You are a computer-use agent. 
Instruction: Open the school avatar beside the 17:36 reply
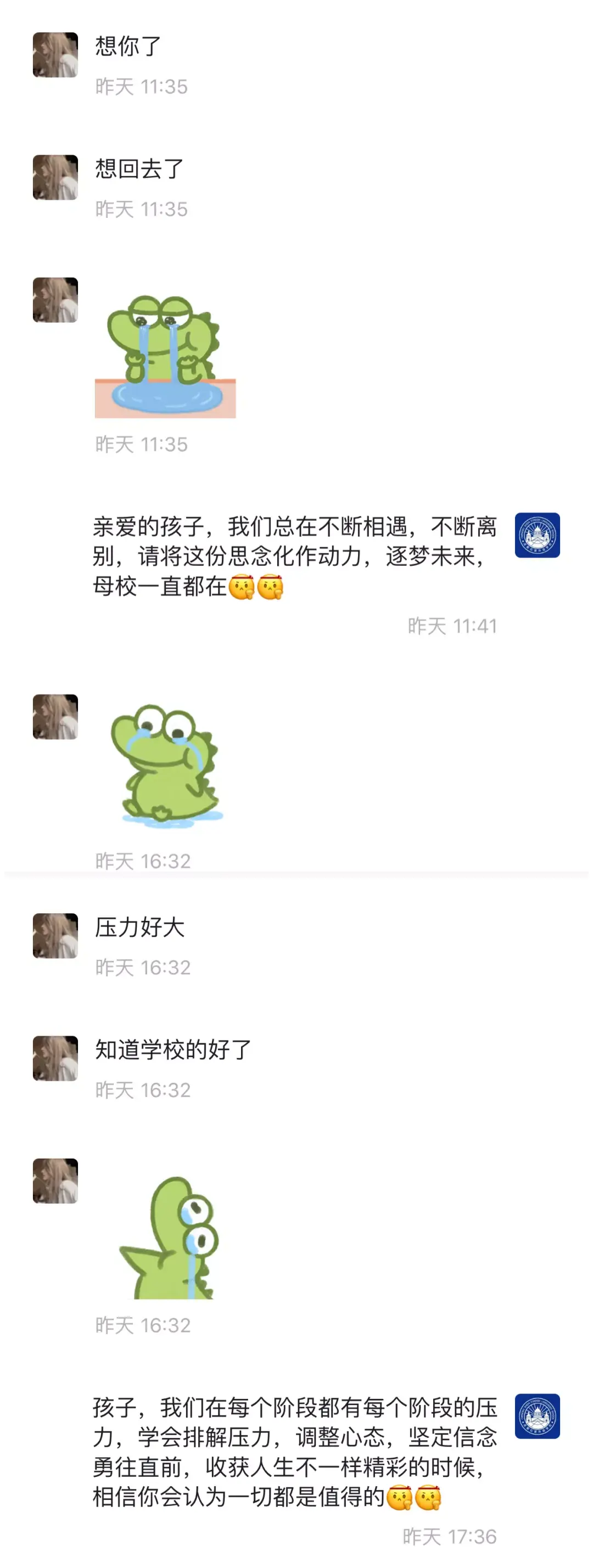537,1416
